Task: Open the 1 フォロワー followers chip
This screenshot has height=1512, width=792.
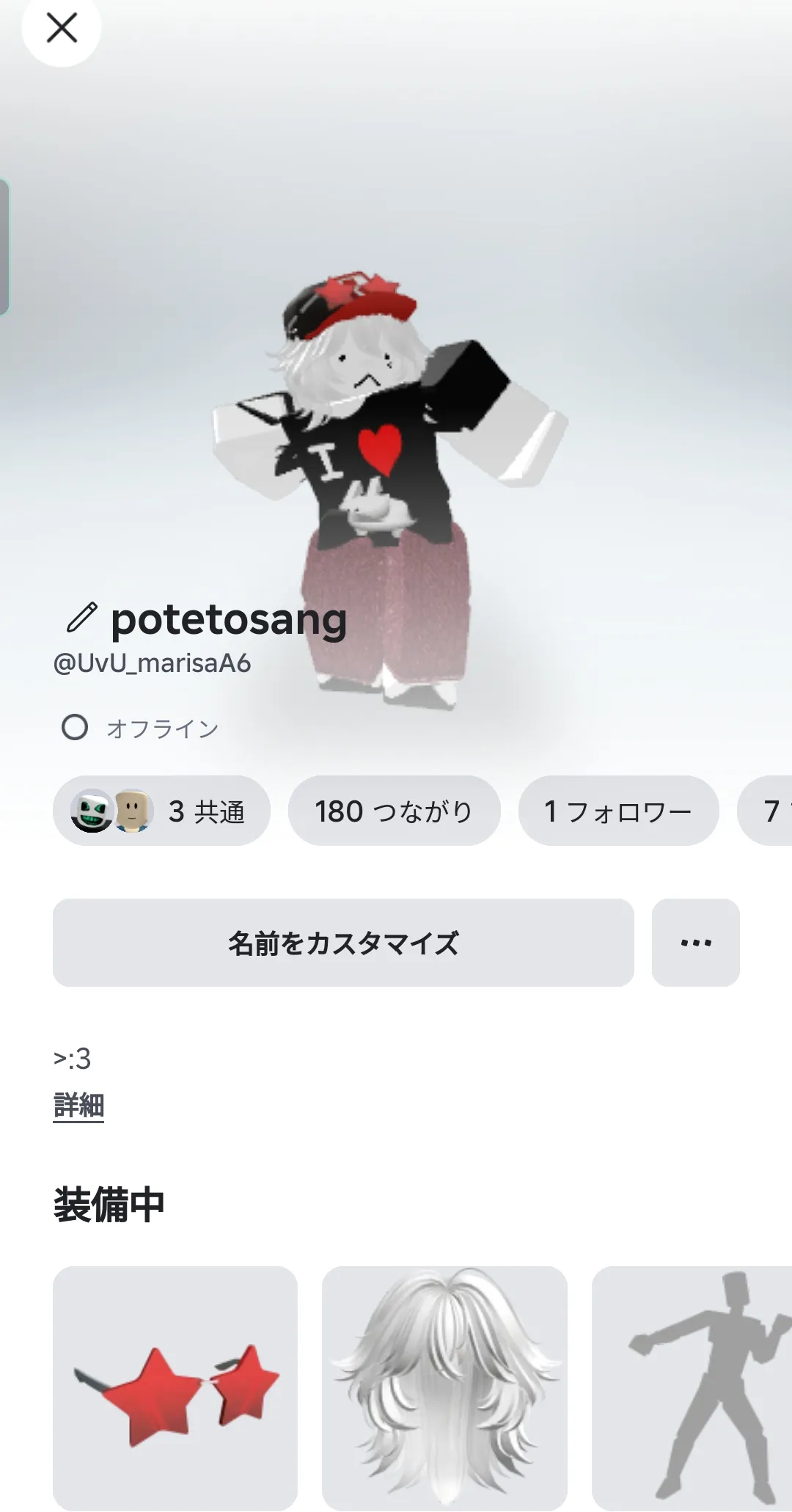Action: pyautogui.click(x=618, y=811)
